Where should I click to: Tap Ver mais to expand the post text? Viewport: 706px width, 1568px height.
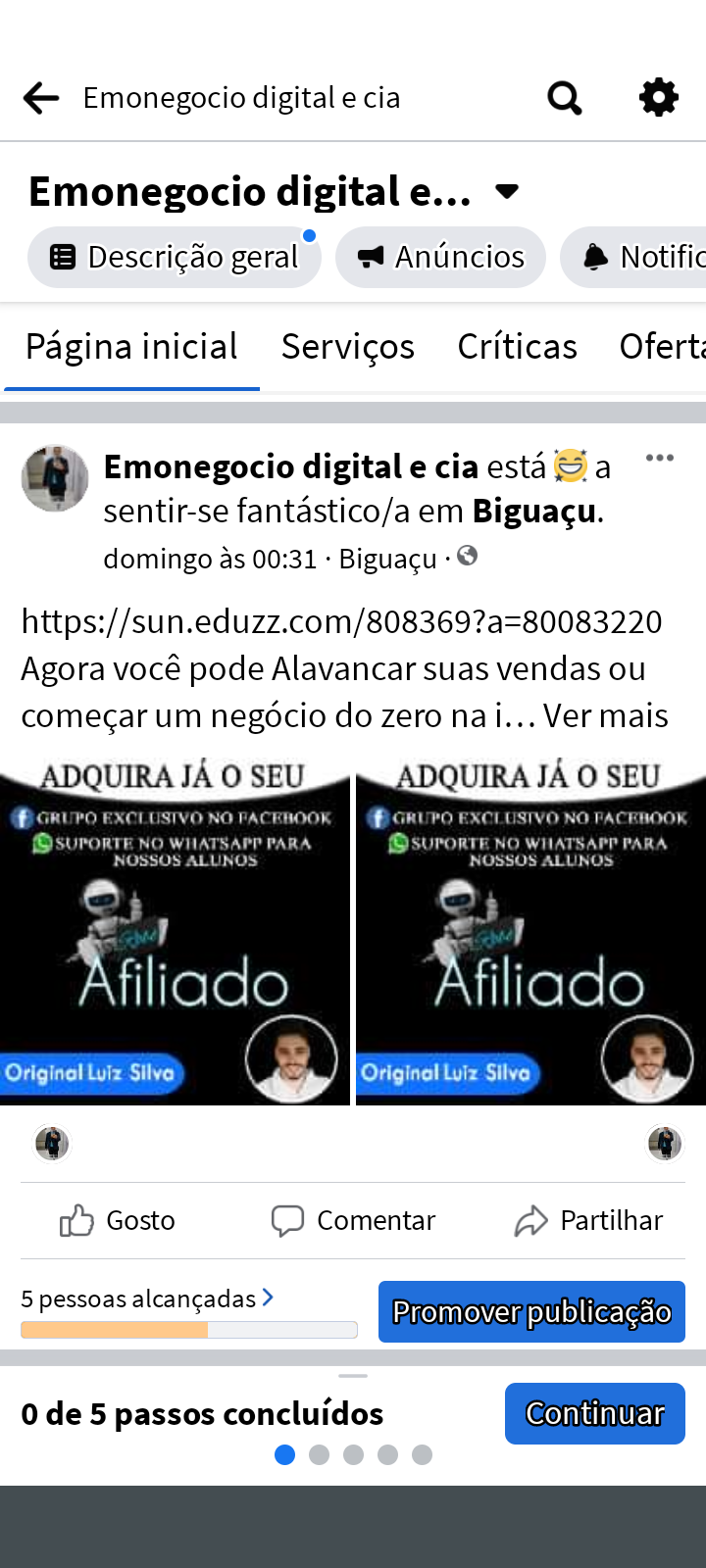click(x=605, y=716)
